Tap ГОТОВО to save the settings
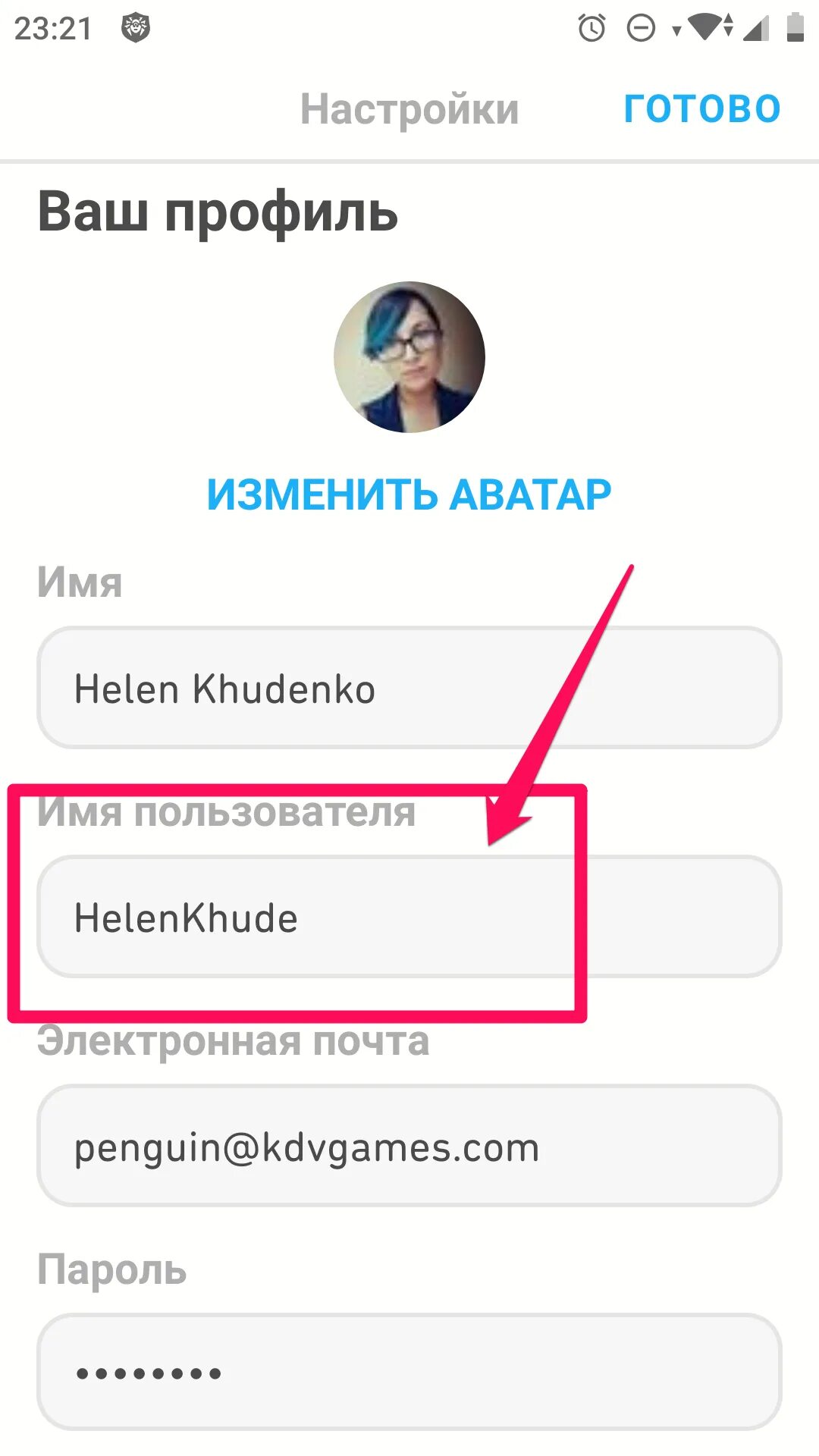Image resolution: width=819 pixels, height=1456 pixels. click(702, 108)
